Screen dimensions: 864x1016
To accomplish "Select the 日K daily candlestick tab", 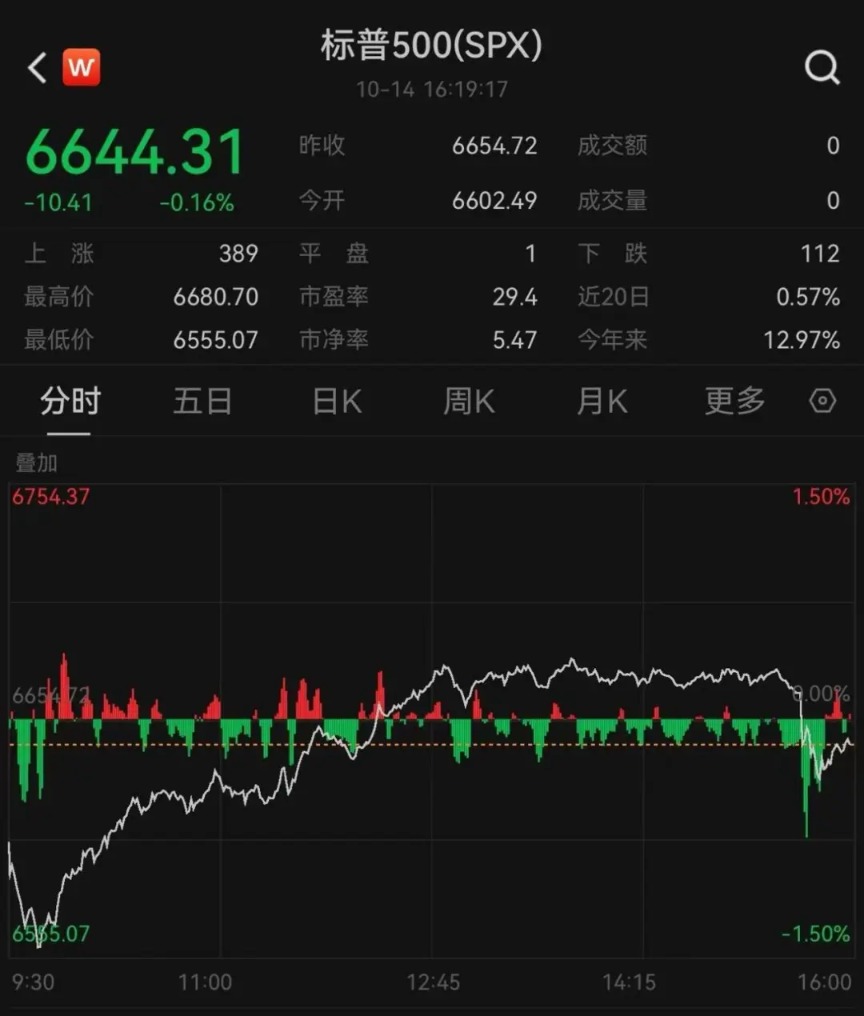I will point(335,400).
